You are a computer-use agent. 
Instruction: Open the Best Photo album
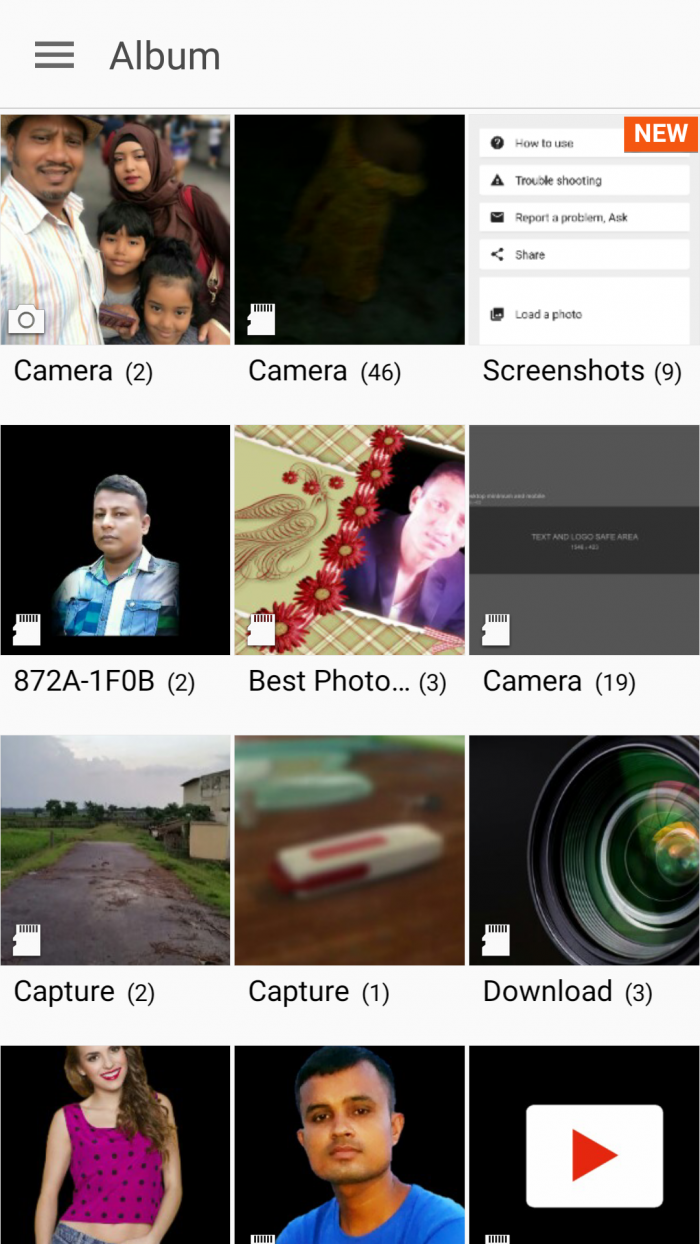coord(349,540)
